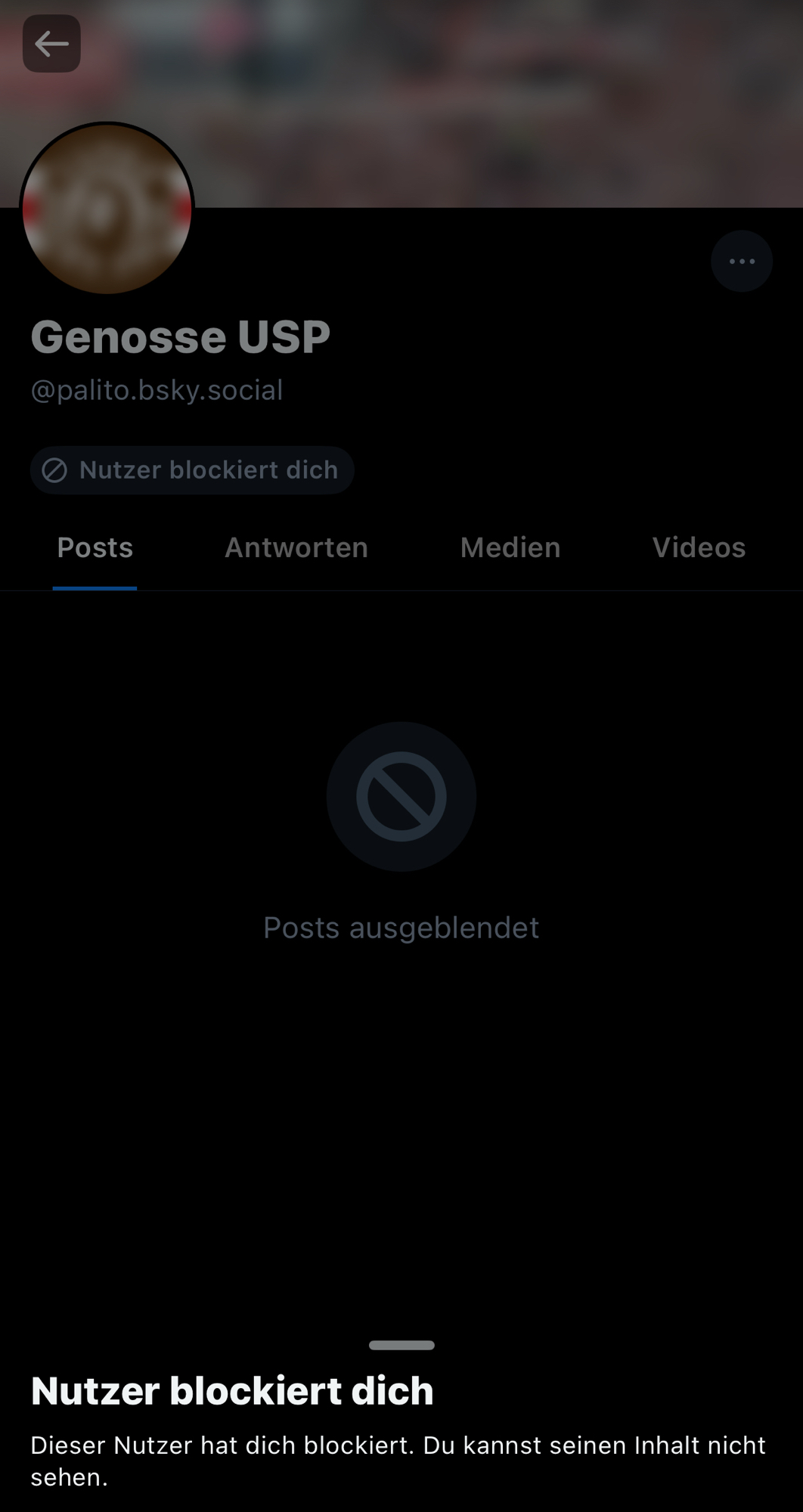Image resolution: width=803 pixels, height=1512 pixels.
Task: Select the Posts tab
Action: 95,548
